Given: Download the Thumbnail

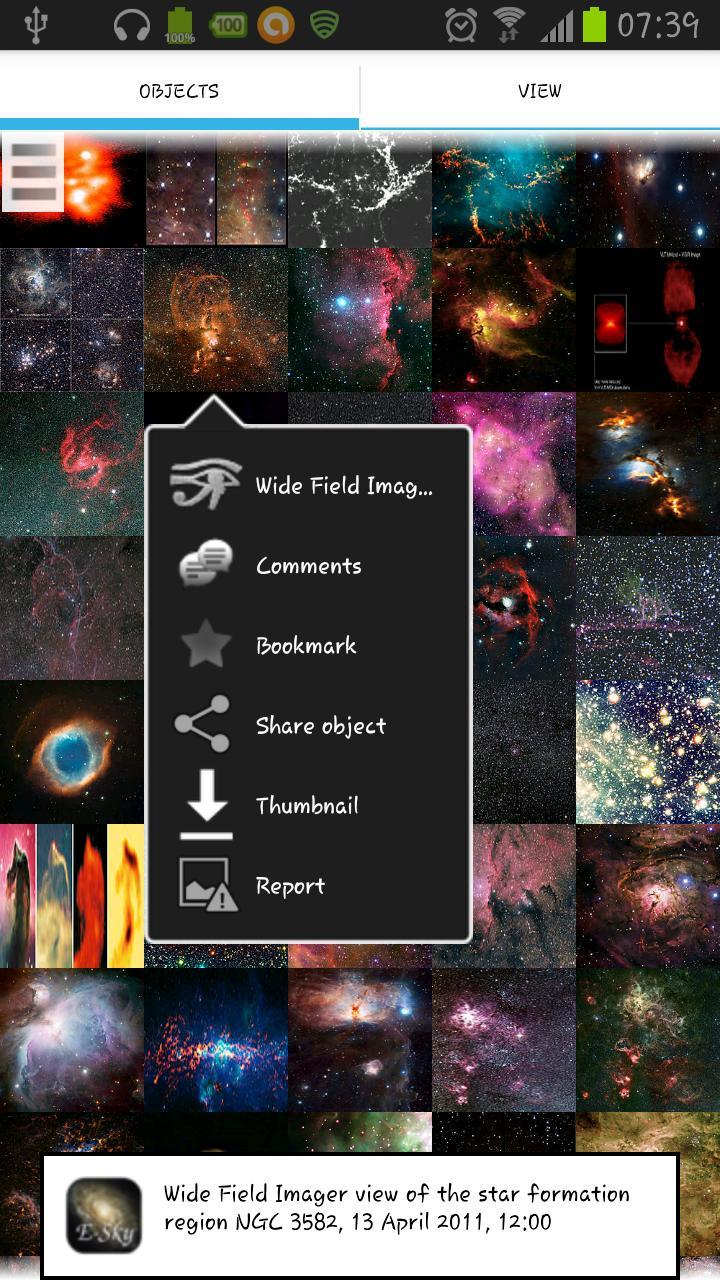Looking at the screenshot, I should pos(306,806).
